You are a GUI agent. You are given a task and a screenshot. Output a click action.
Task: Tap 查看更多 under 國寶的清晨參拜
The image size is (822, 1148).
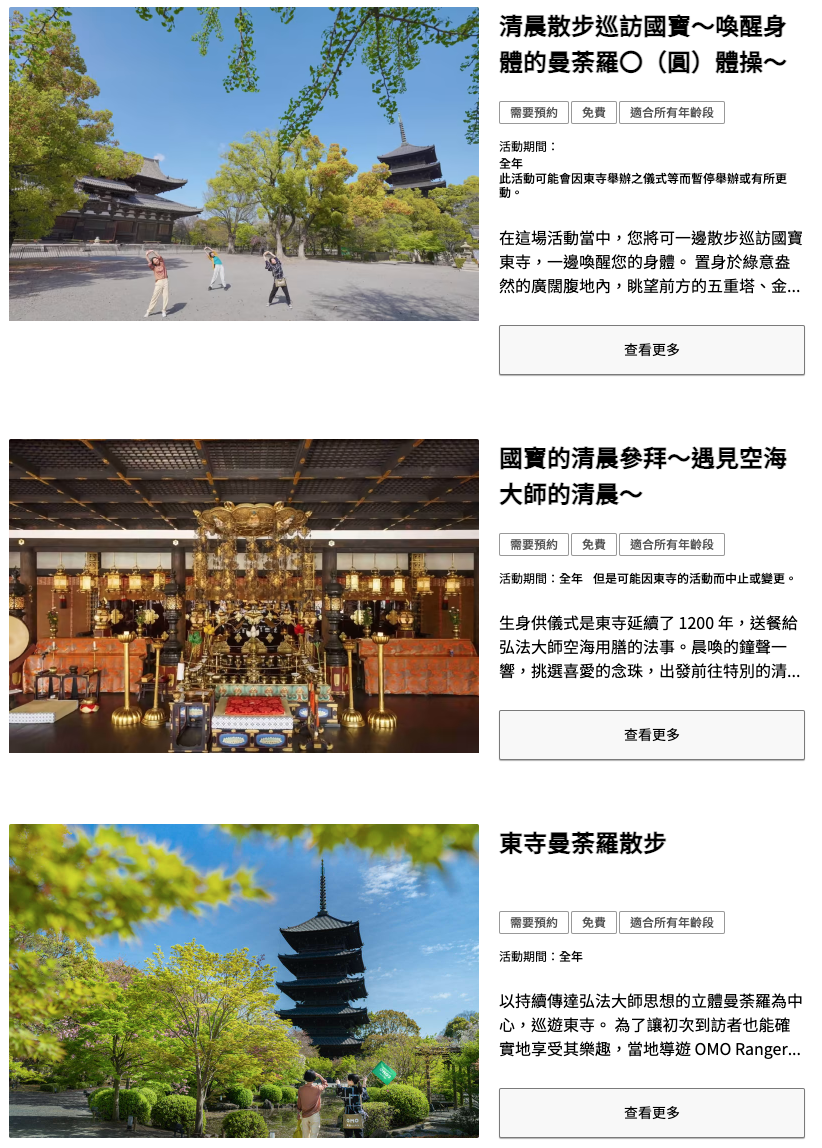tap(651, 735)
